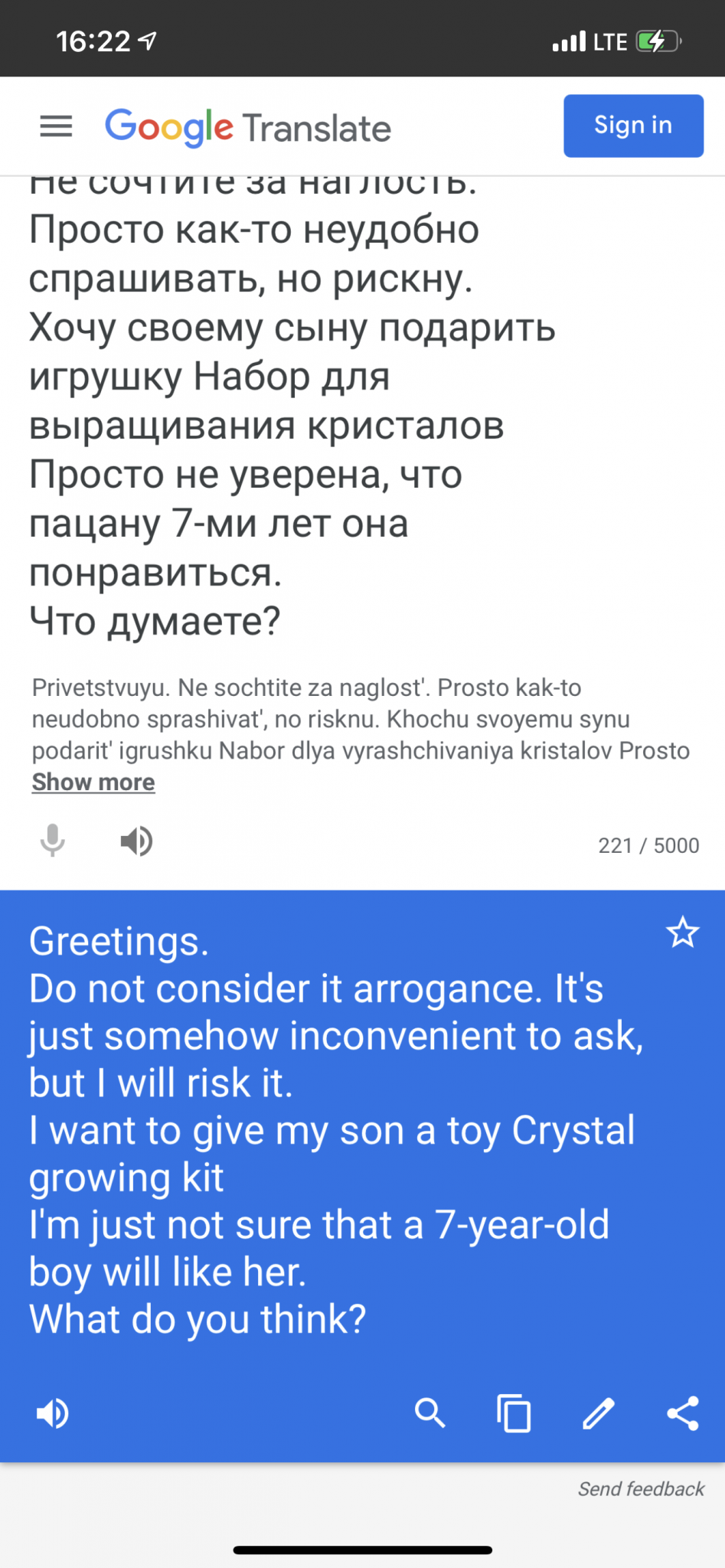Open the hamburger menu
The image size is (725, 1568).
coord(56,126)
